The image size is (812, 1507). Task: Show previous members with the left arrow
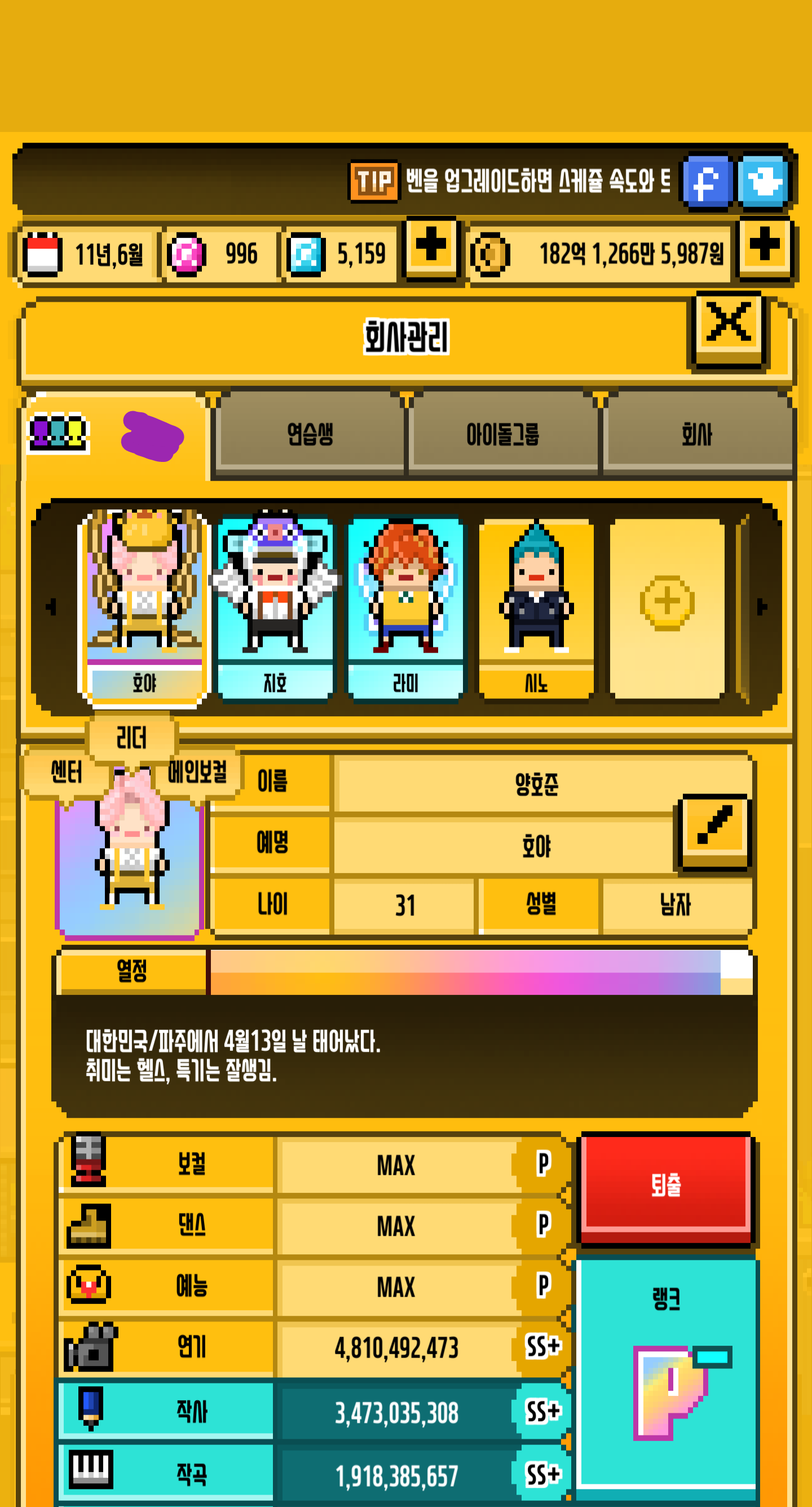pyautogui.click(x=51, y=607)
